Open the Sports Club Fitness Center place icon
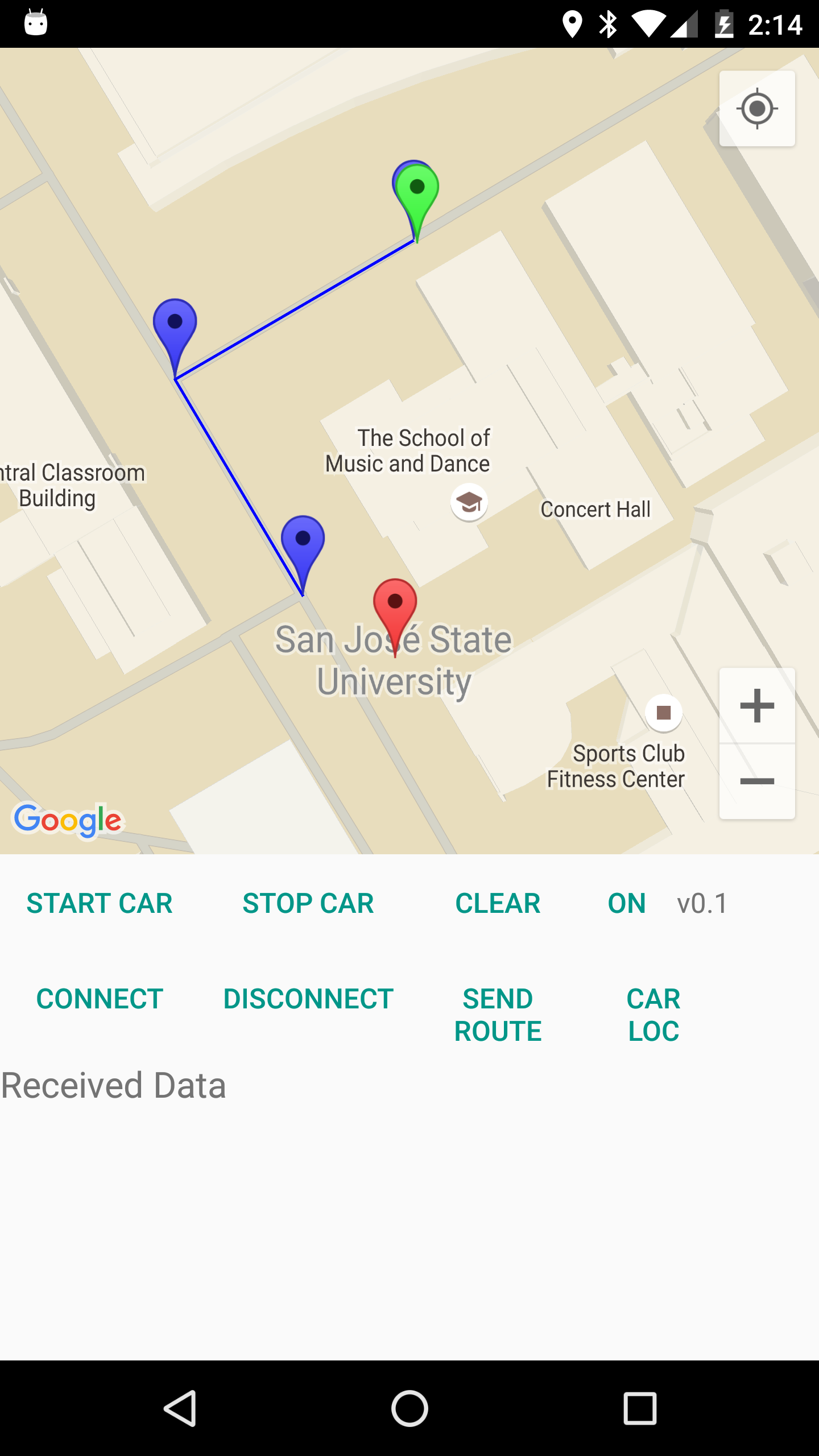This screenshot has width=819, height=1456. point(664,713)
